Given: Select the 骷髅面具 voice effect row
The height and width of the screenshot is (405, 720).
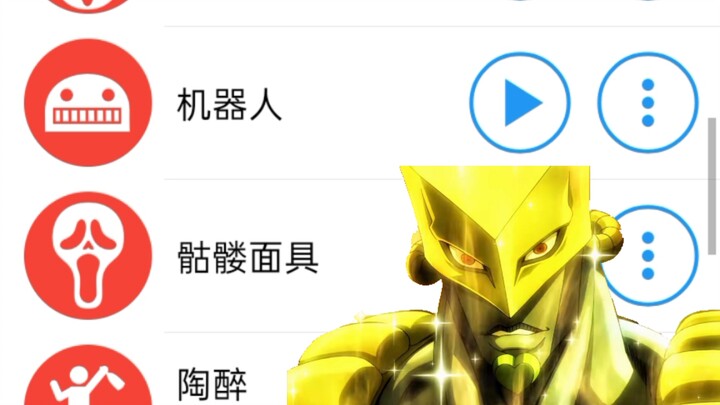Looking at the screenshot, I should coord(247,257).
